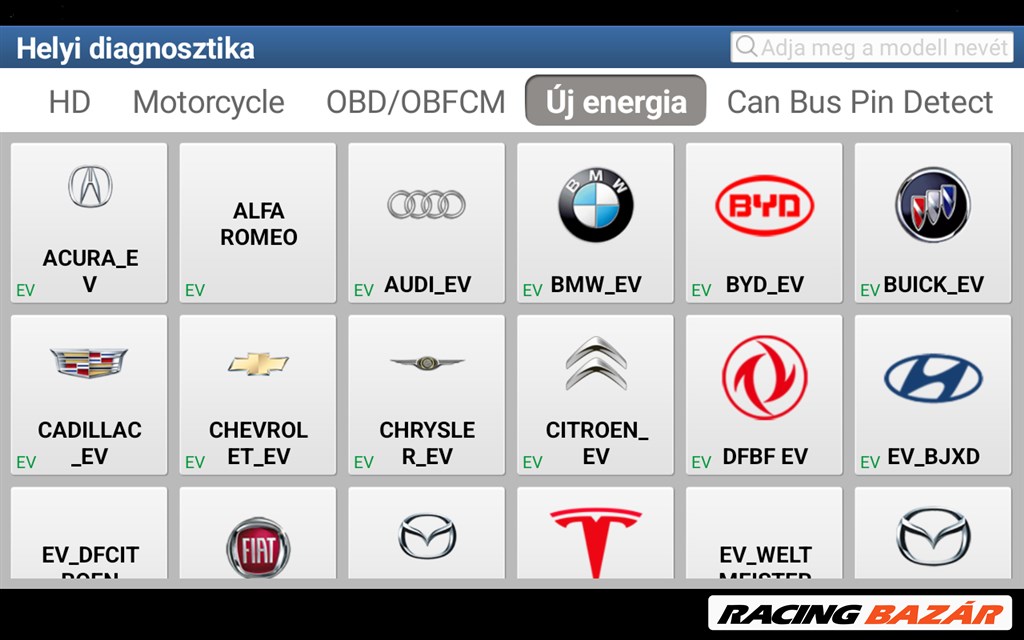Choose the CHEVROLET_EV tile
The image size is (1024, 640).
pyautogui.click(x=258, y=395)
